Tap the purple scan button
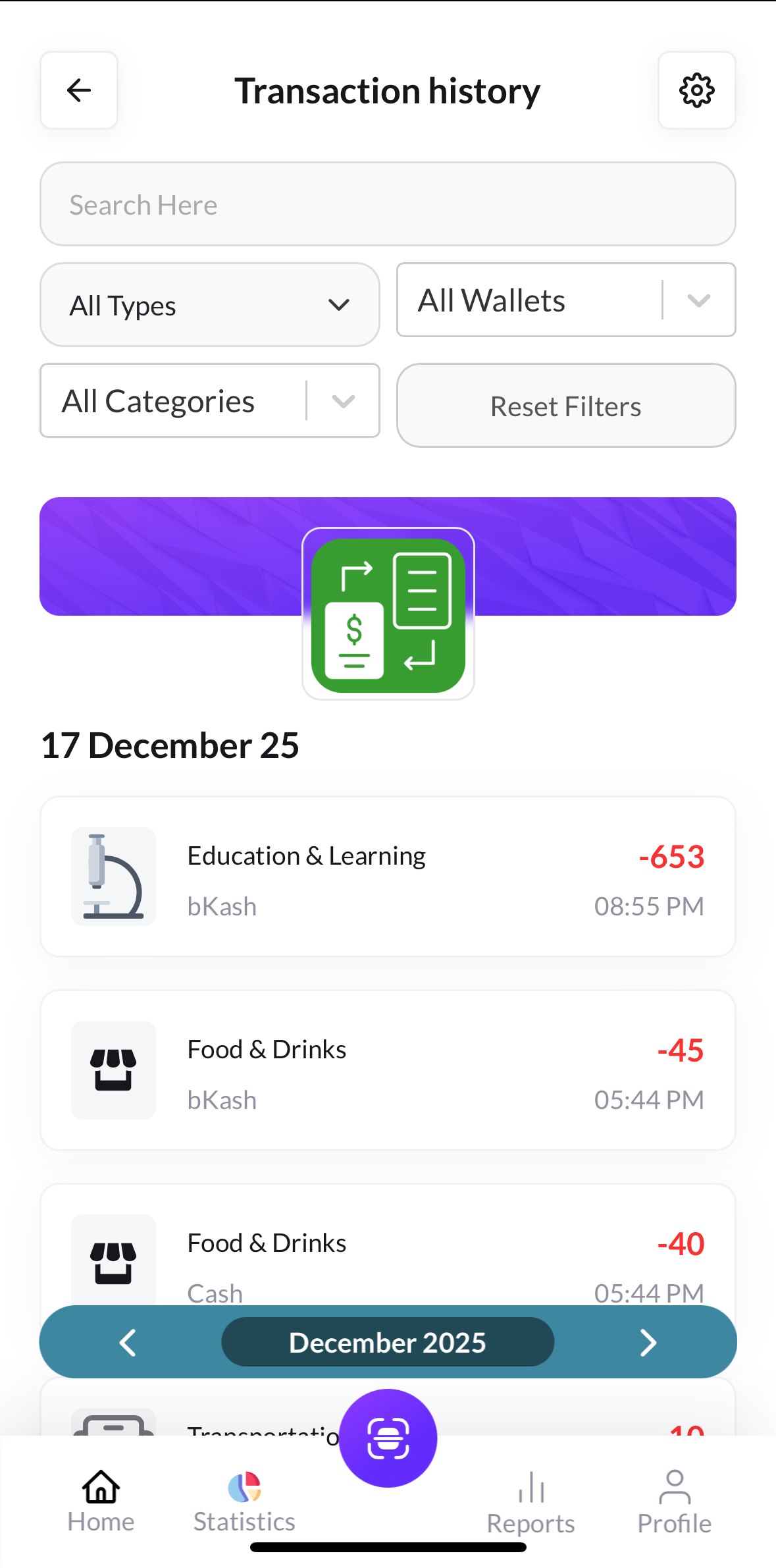 point(388,1438)
